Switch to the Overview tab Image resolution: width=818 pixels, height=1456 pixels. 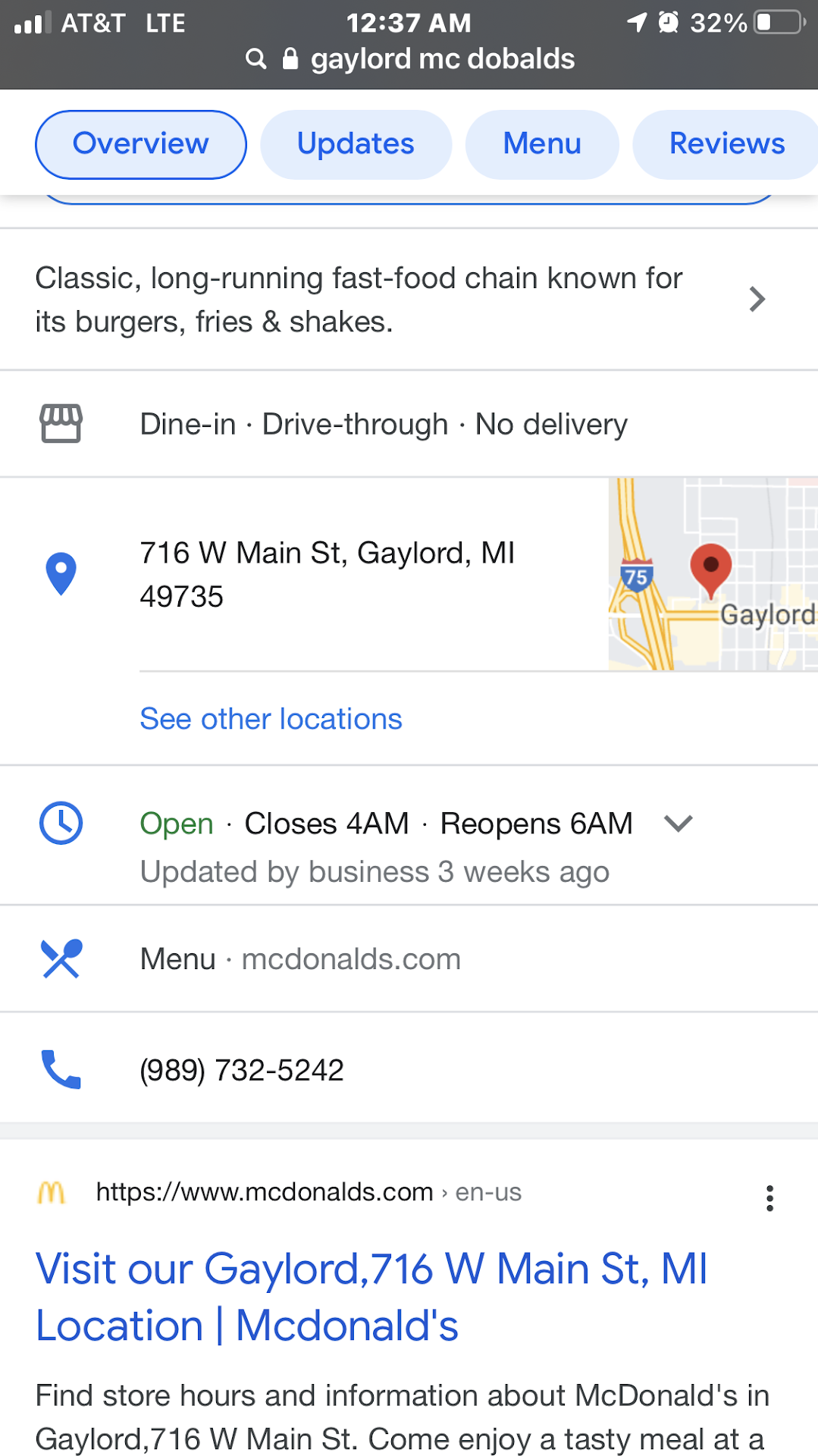141,144
